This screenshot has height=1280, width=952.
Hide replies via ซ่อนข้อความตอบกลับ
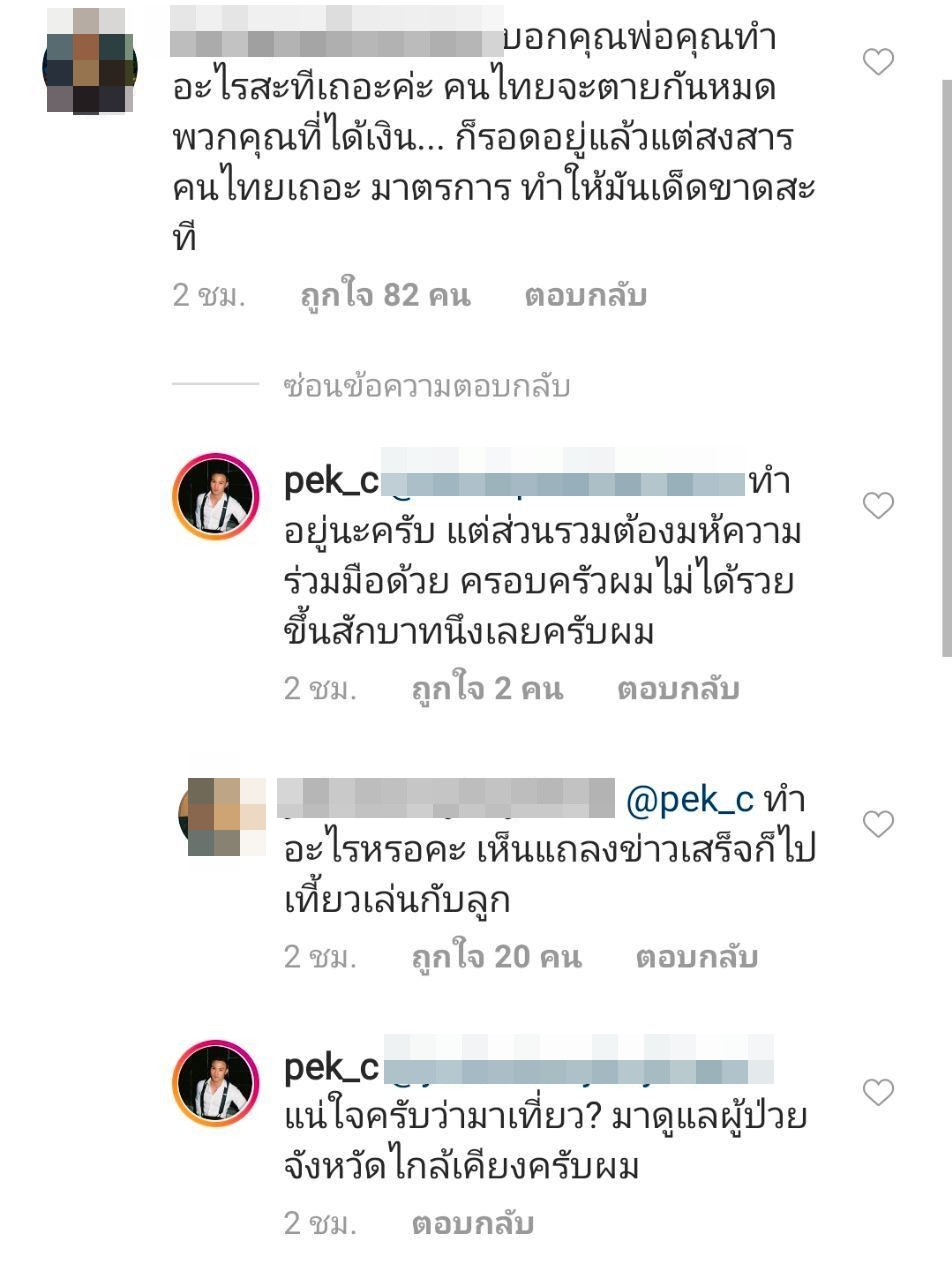pyautogui.click(x=426, y=387)
